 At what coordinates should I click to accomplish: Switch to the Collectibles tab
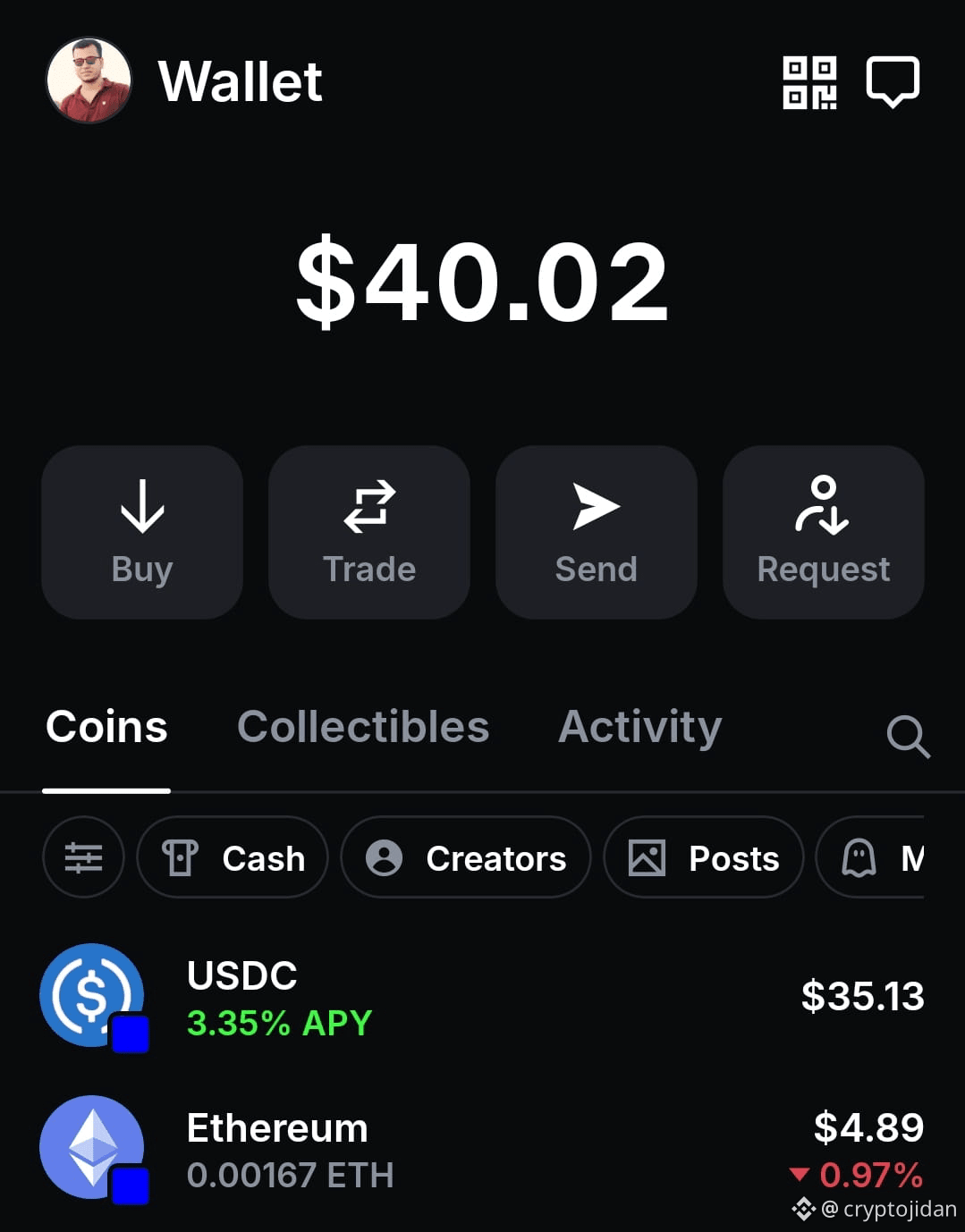(363, 727)
